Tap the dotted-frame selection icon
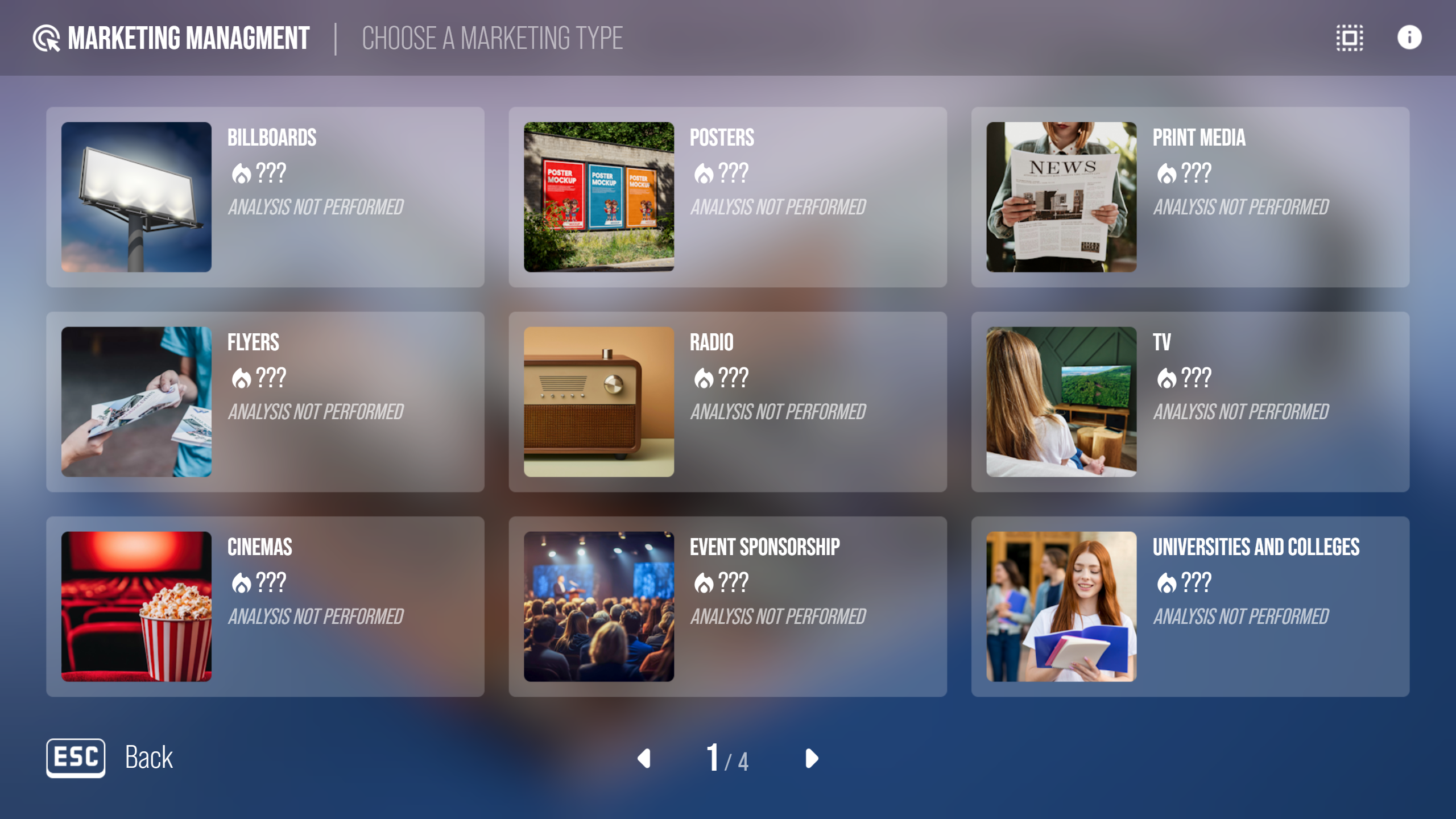Screen dimensions: 1456x819 pos(1349,38)
